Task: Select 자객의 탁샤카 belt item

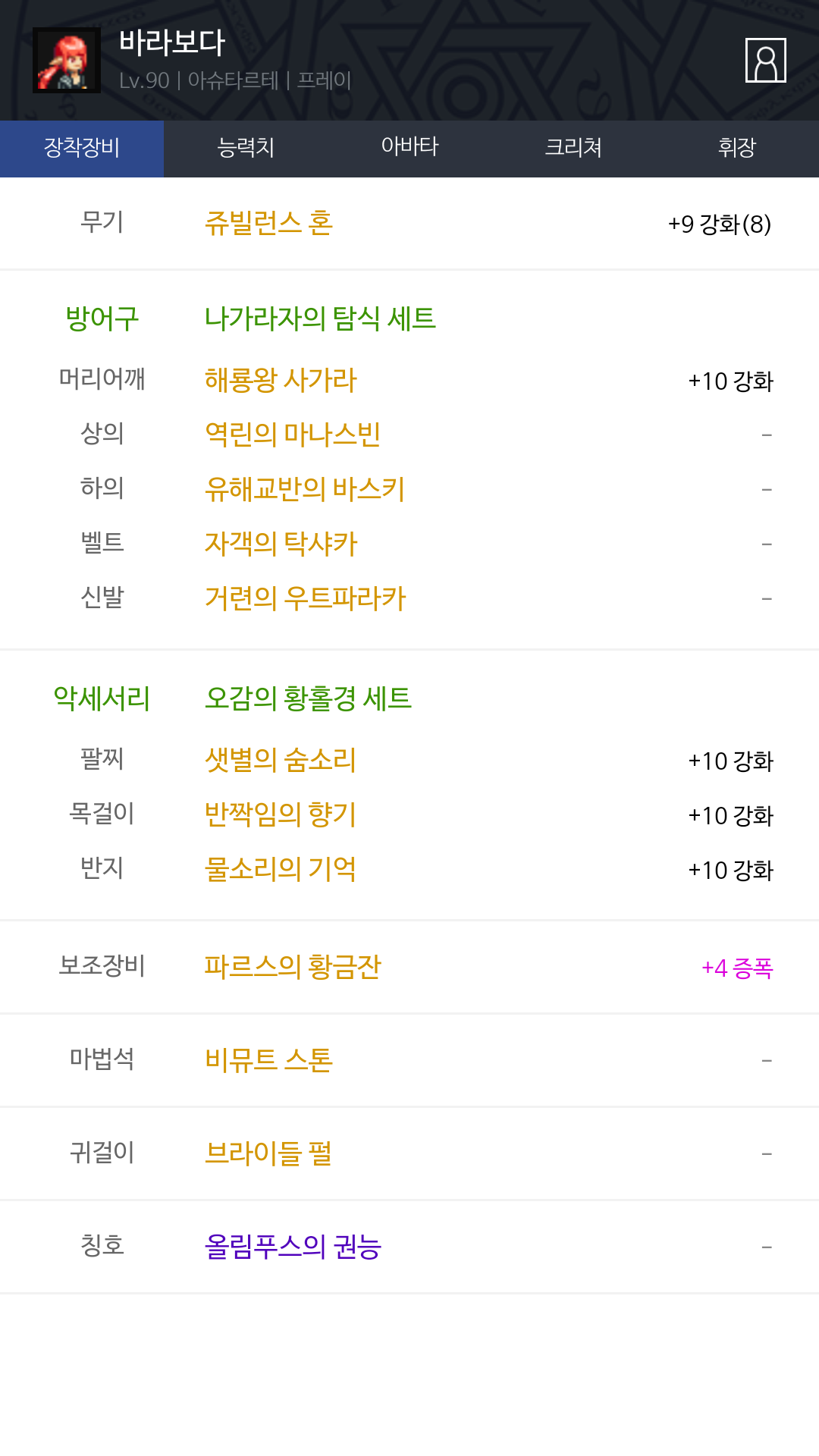Action: tap(281, 544)
